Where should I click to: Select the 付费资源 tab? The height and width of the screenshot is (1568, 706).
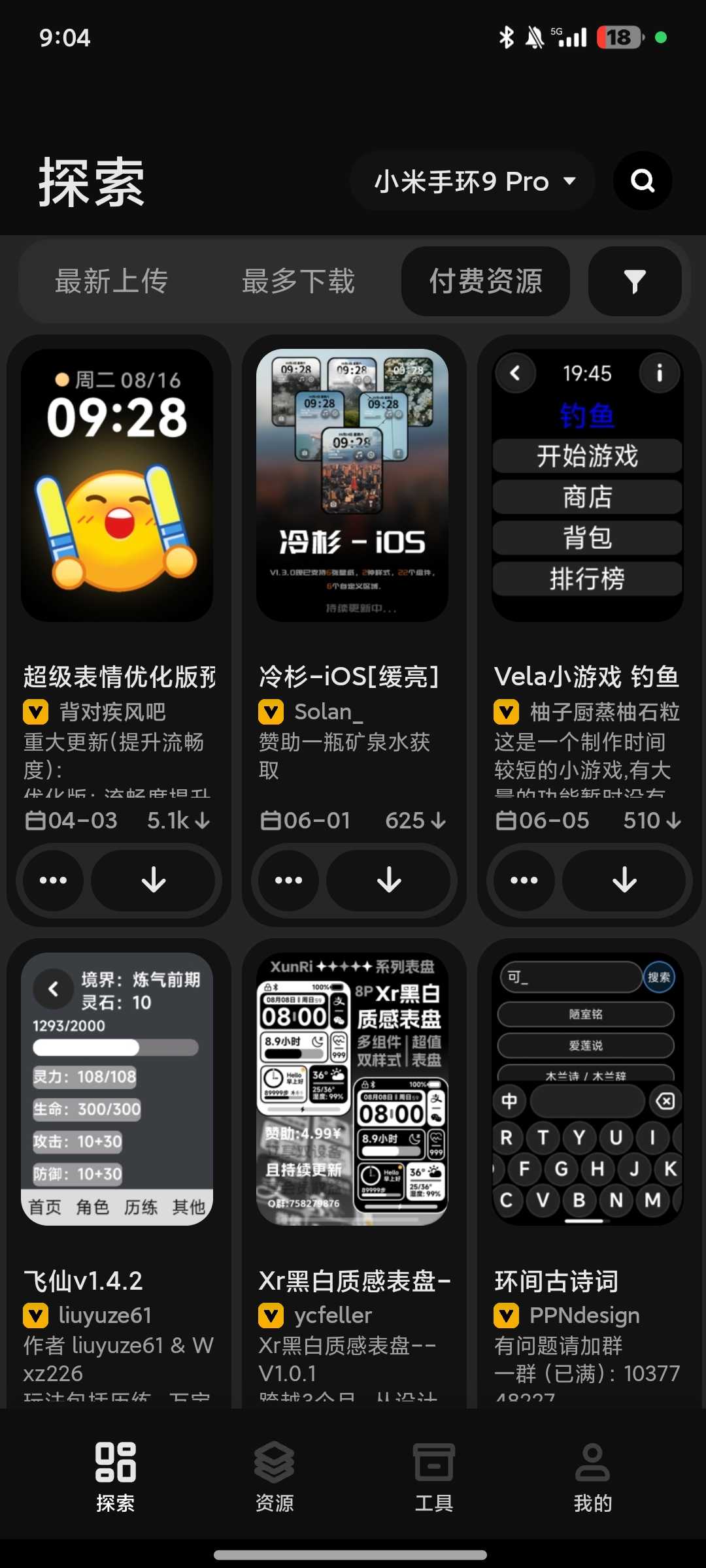point(486,282)
